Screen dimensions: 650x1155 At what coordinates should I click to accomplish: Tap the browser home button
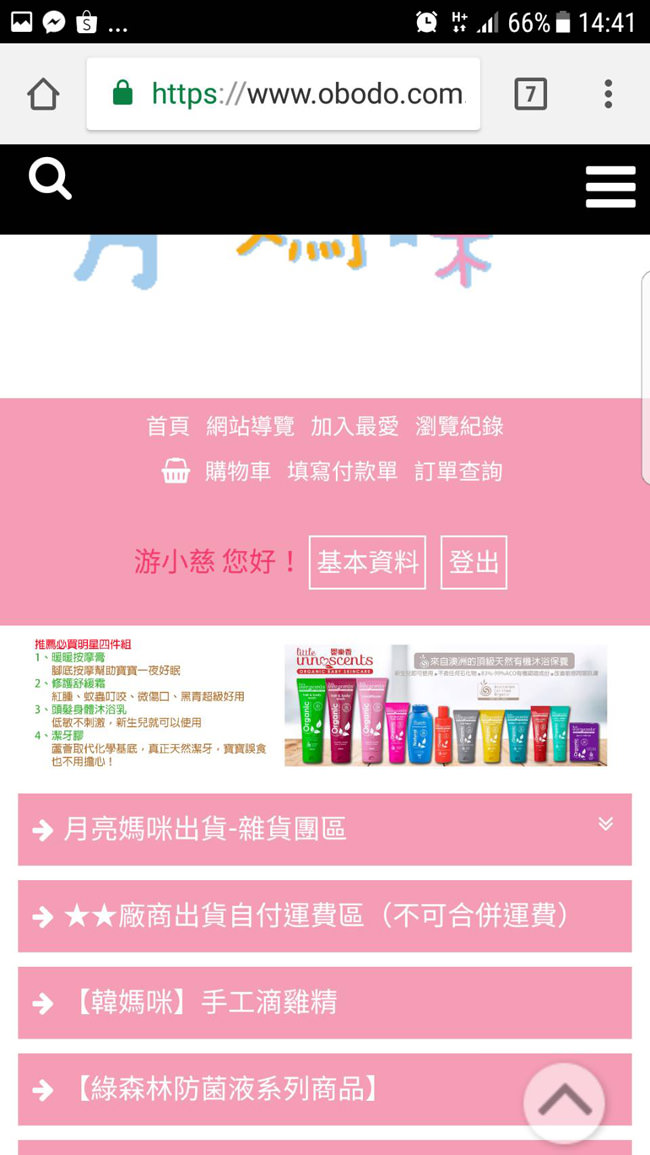click(x=43, y=95)
